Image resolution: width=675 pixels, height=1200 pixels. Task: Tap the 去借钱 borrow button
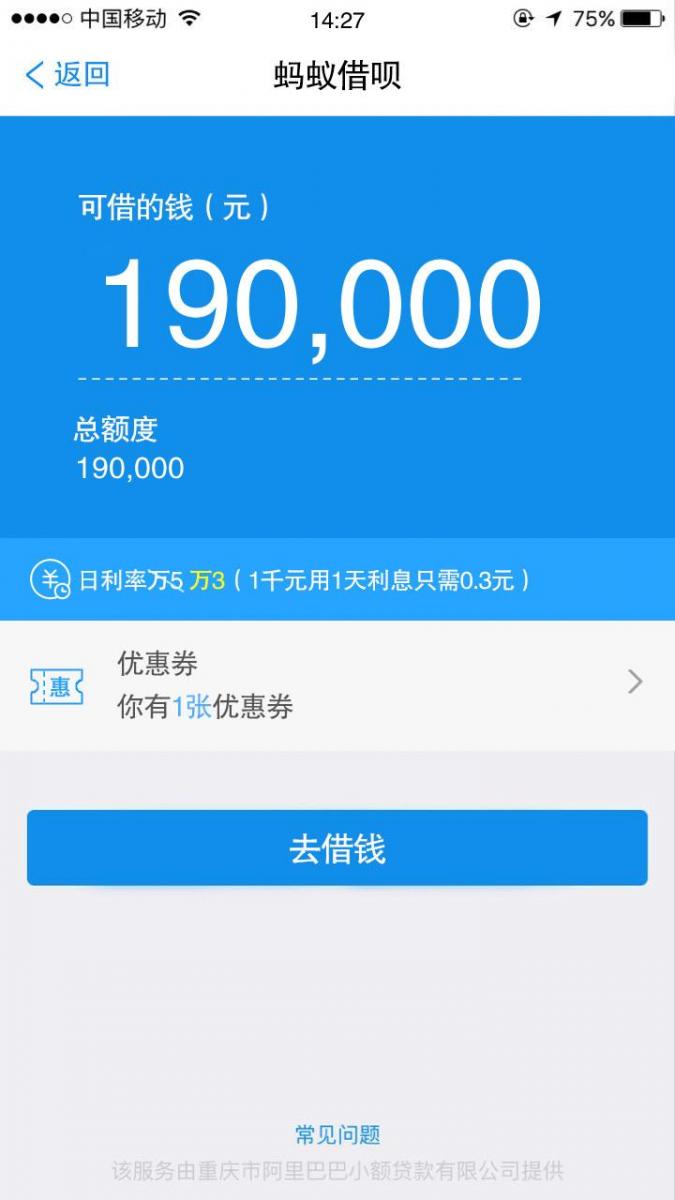click(337, 848)
